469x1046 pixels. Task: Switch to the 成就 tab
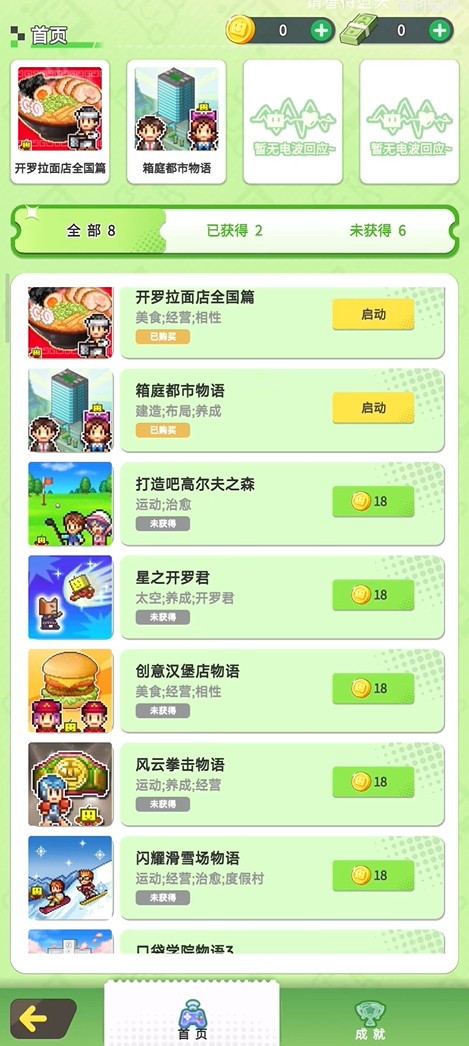(370, 1021)
